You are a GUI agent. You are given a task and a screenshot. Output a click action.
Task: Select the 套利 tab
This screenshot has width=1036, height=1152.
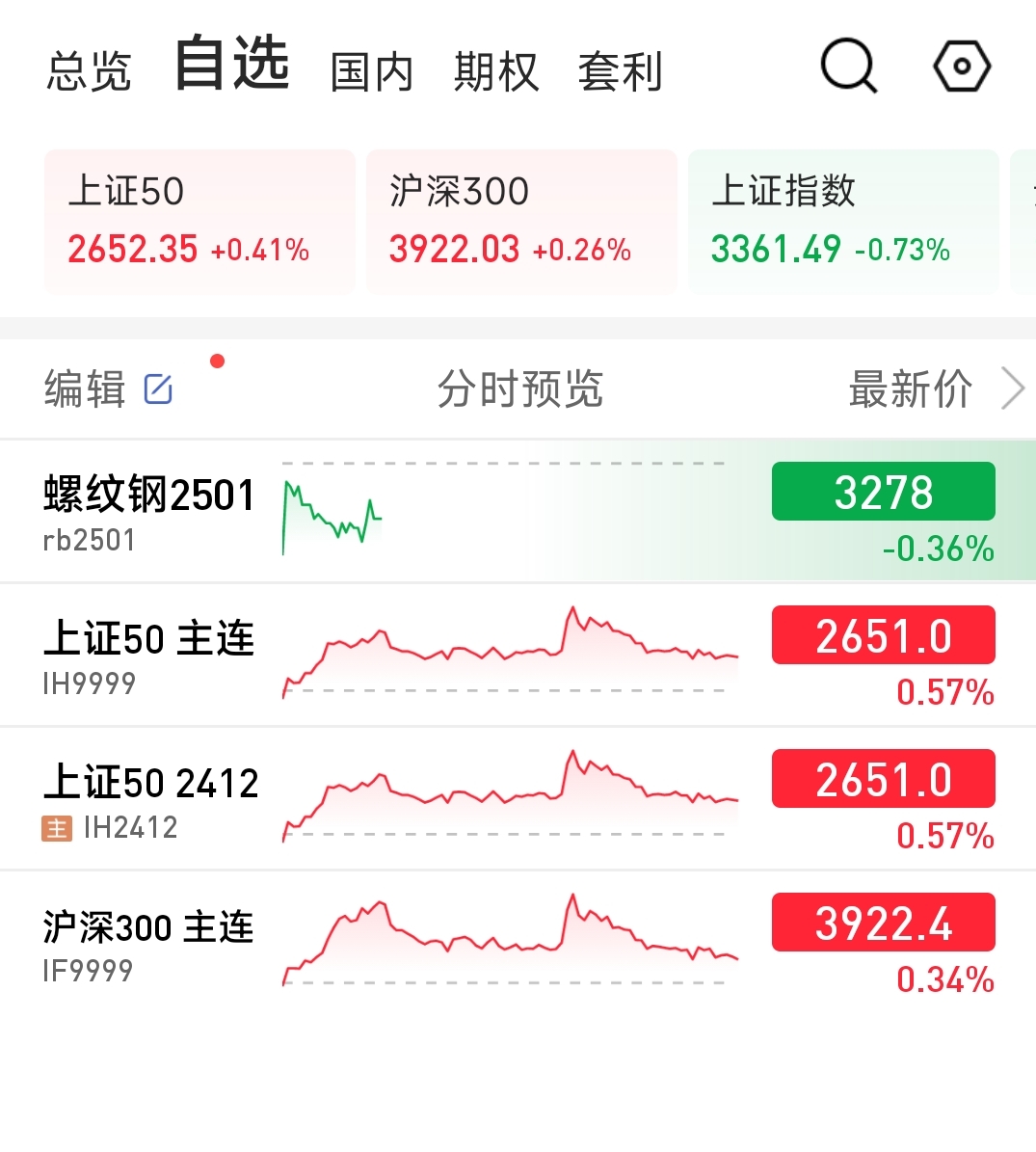pyautogui.click(x=621, y=71)
